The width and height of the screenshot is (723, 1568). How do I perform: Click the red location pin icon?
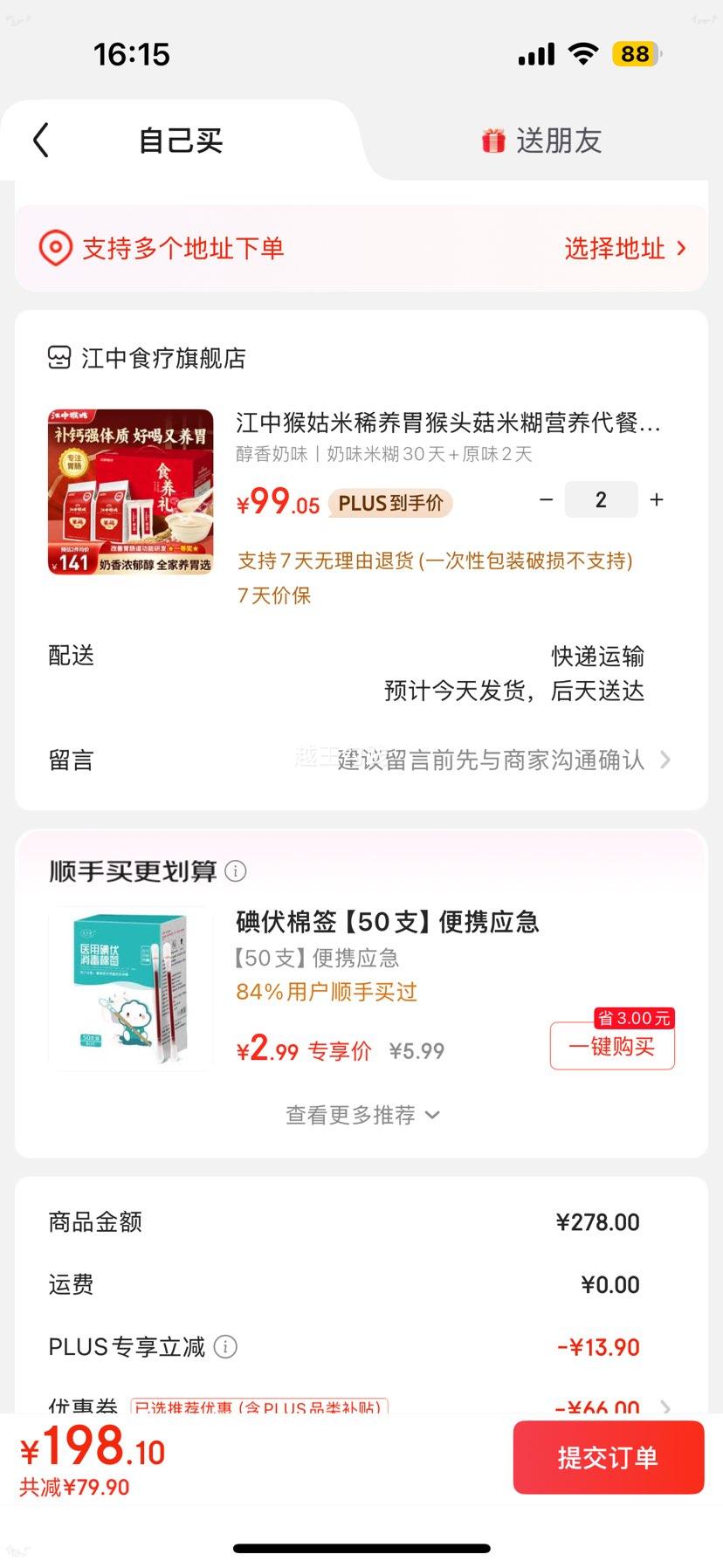pyautogui.click(x=56, y=249)
